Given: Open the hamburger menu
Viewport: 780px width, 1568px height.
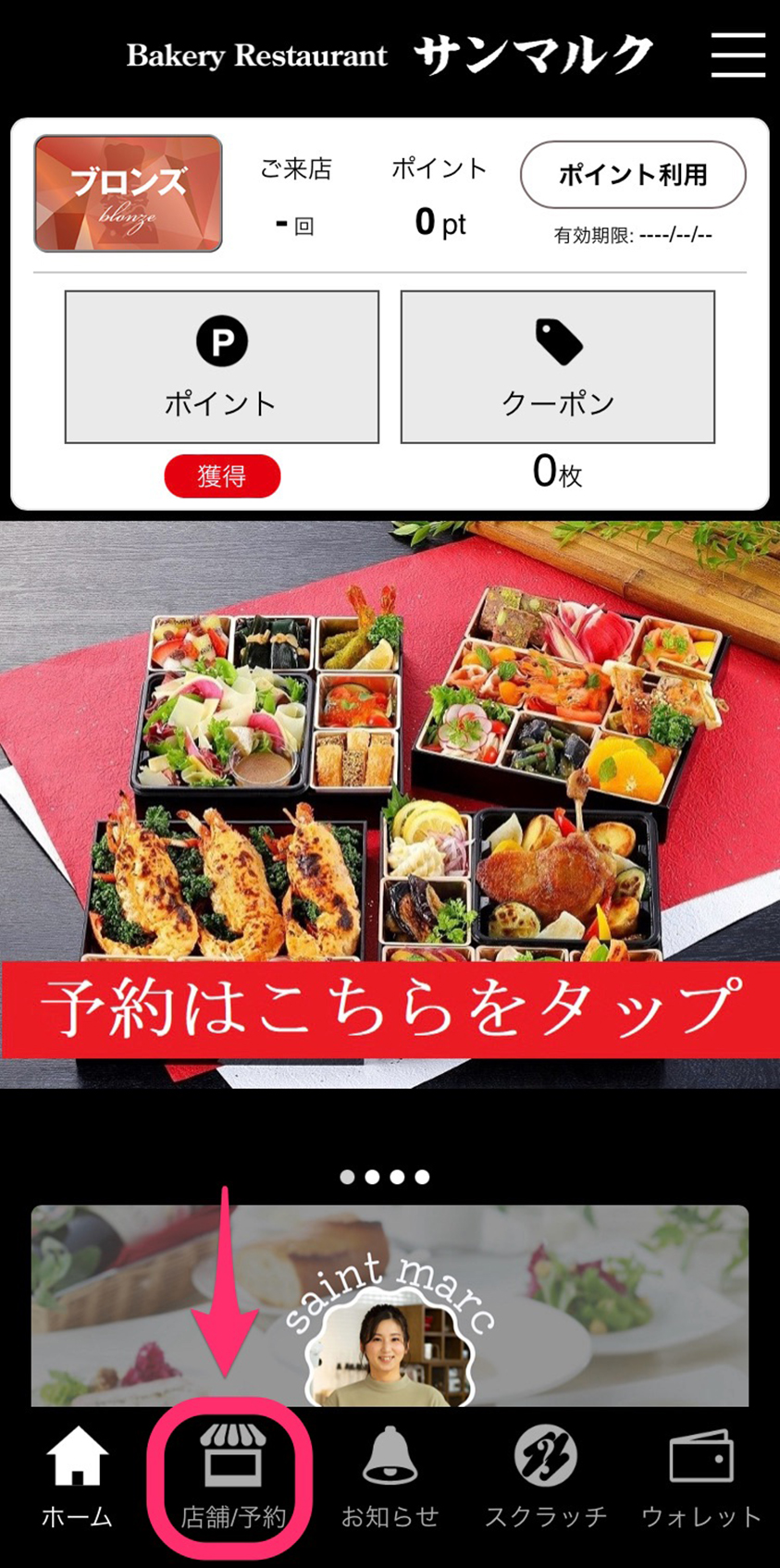Looking at the screenshot, I should pos(737,55).
